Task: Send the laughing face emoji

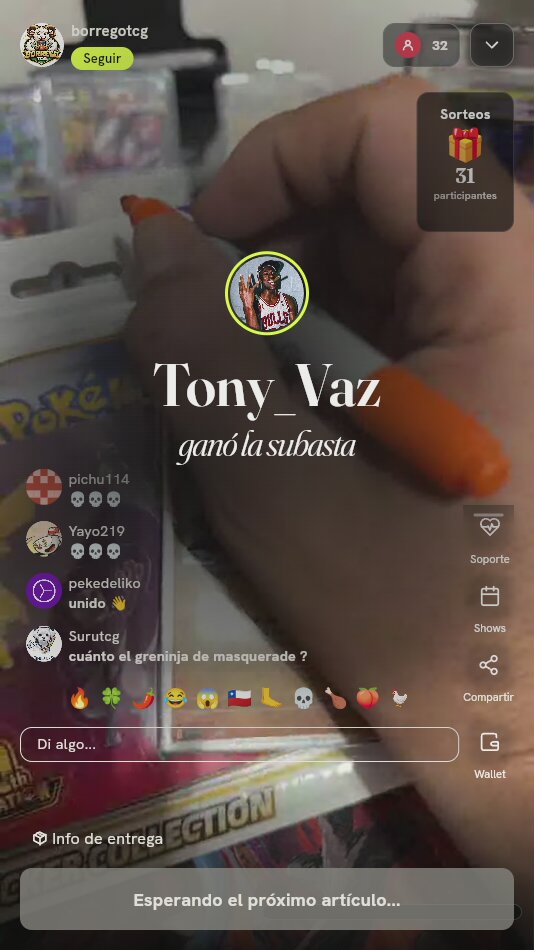Action: [175, 698]
